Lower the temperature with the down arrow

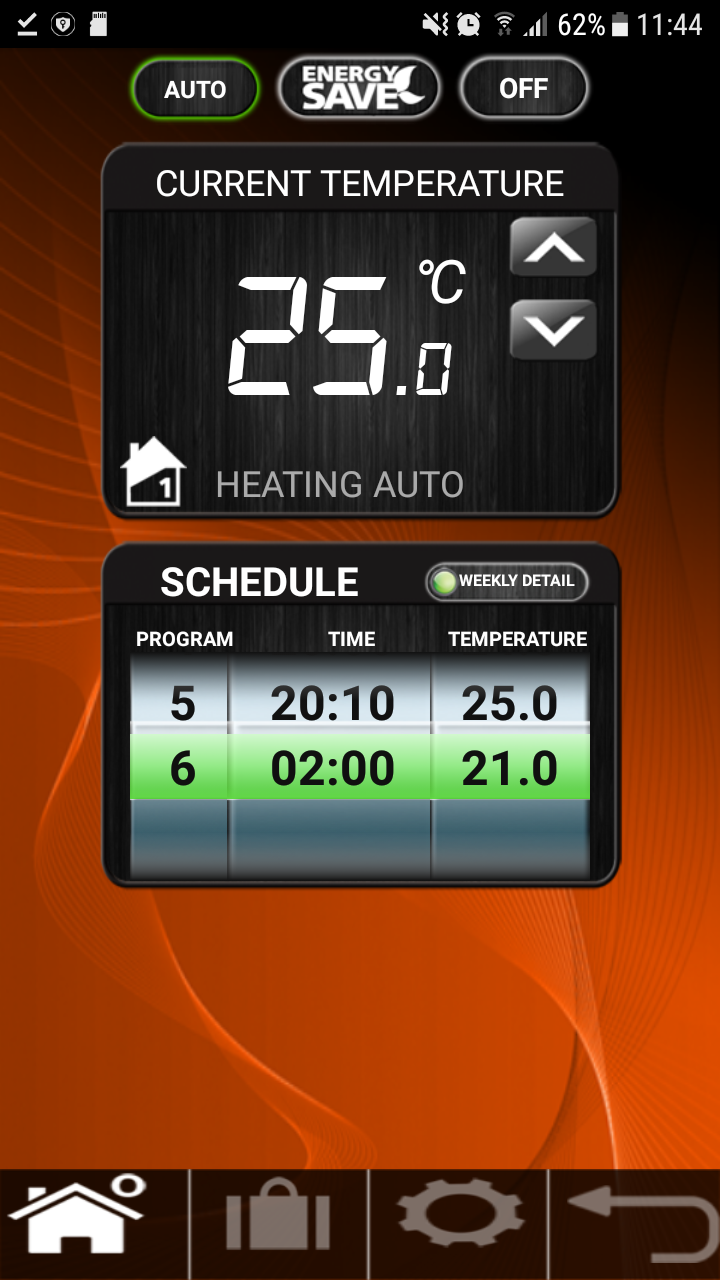pos(553,329)
